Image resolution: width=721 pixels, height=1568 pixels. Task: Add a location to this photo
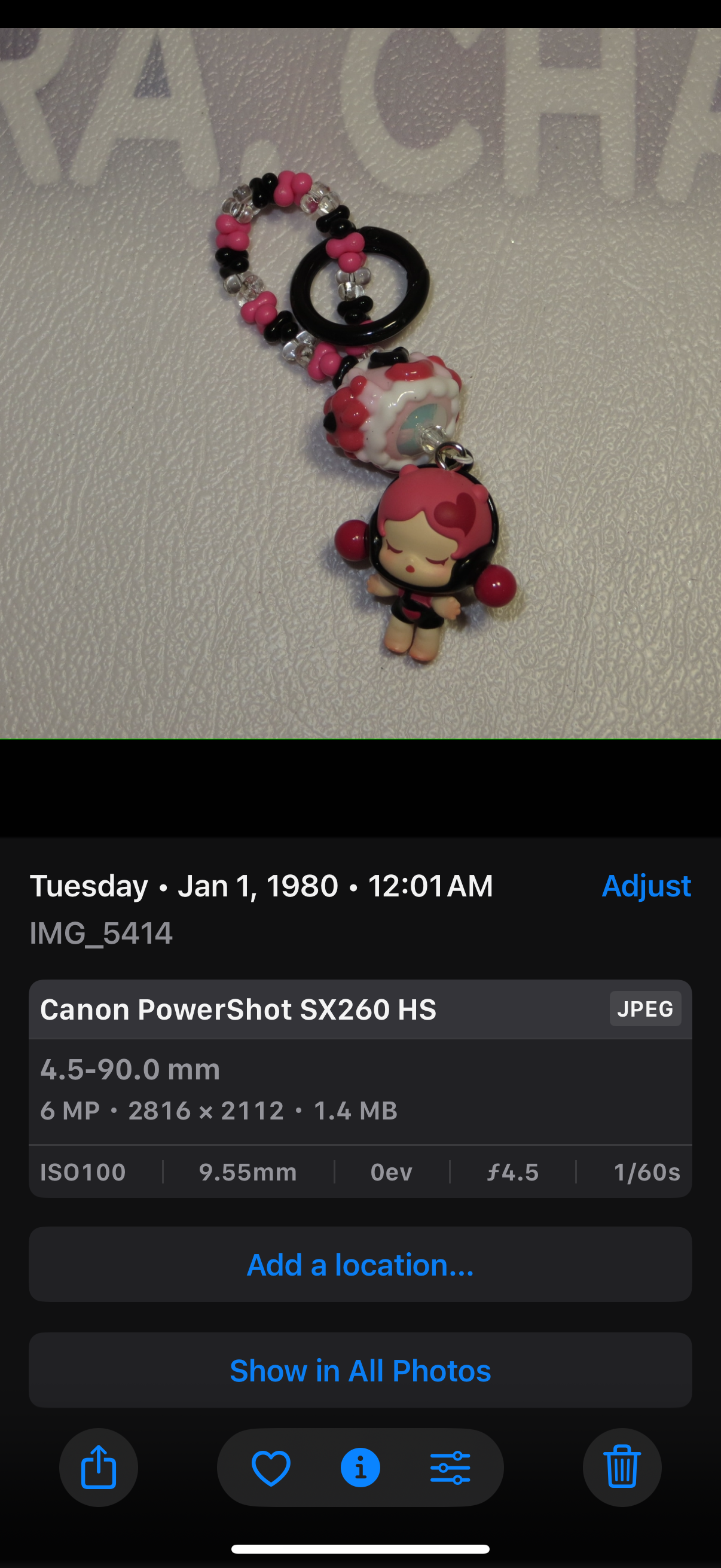pos(360,1264)
